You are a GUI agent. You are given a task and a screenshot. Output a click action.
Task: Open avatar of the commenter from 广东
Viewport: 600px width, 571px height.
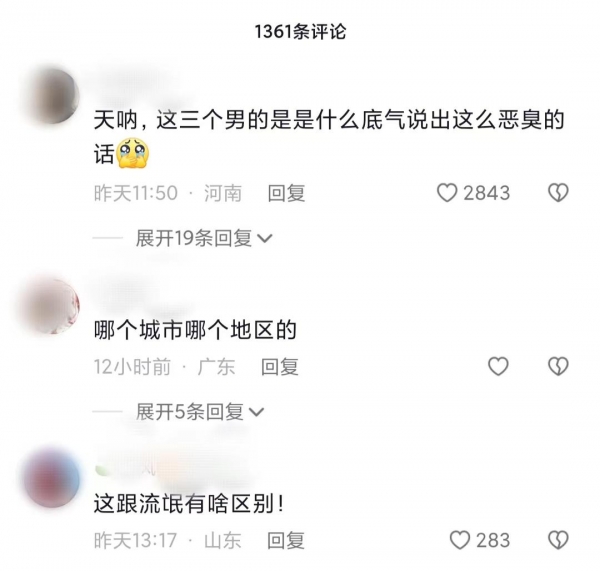point(50,305)
